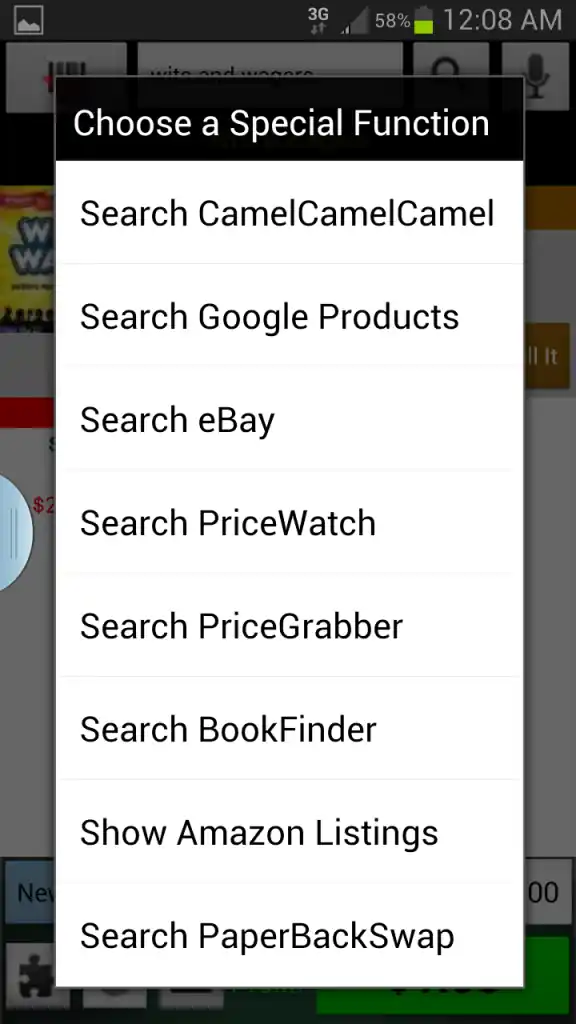Choose Search Google Products
The image size is (576, 1024).
coord(289,316)
